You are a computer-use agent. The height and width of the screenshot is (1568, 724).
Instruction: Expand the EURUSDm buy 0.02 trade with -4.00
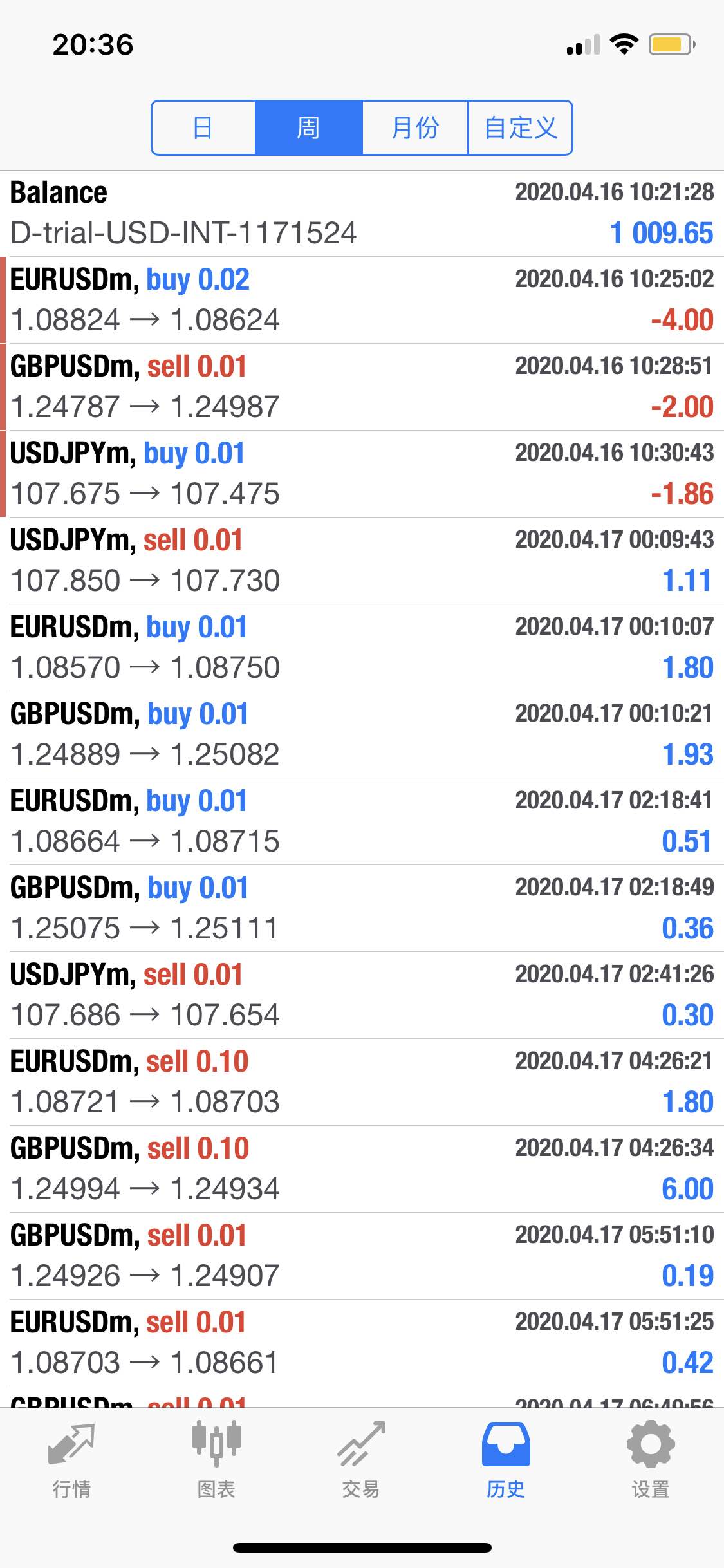click(362, 300)
